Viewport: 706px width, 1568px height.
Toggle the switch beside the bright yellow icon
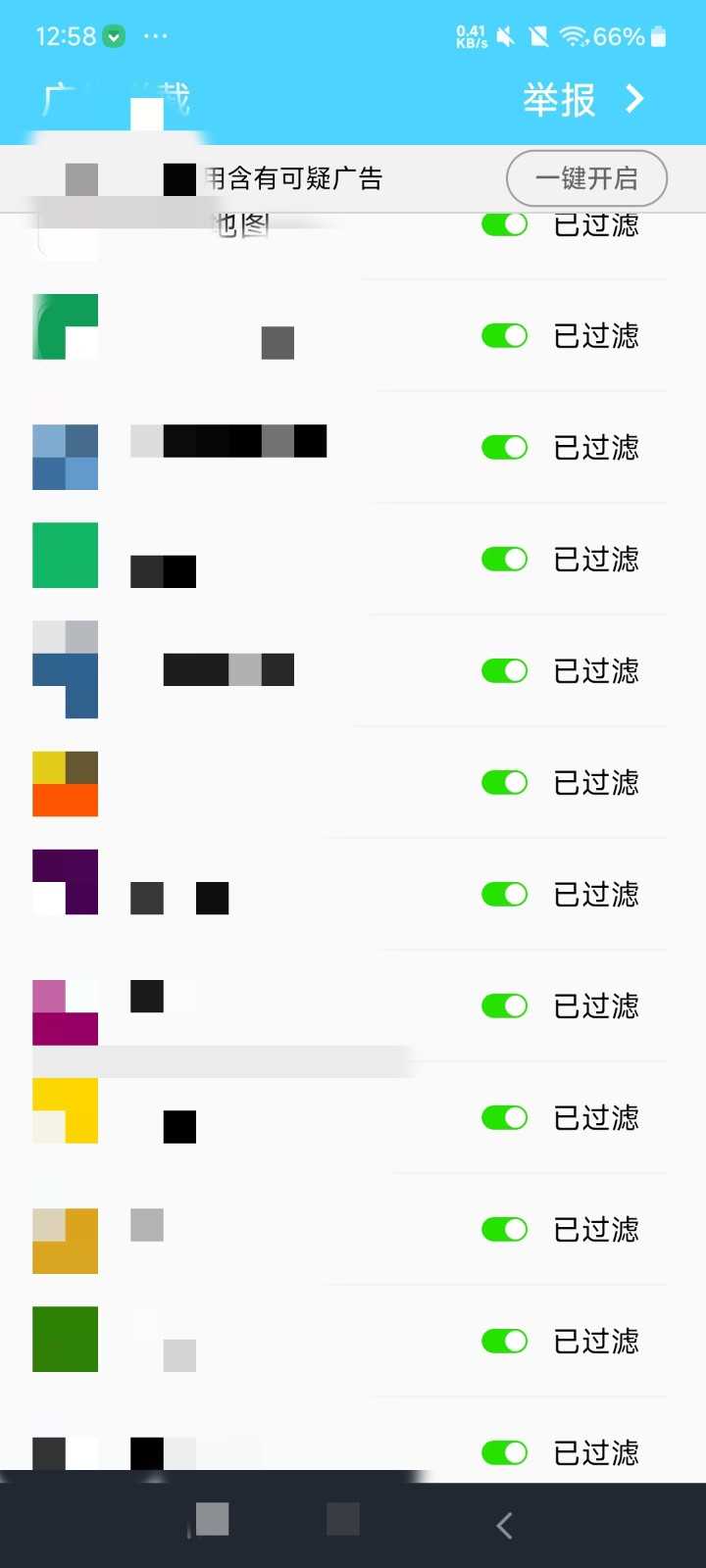(x=505, y=1117)
